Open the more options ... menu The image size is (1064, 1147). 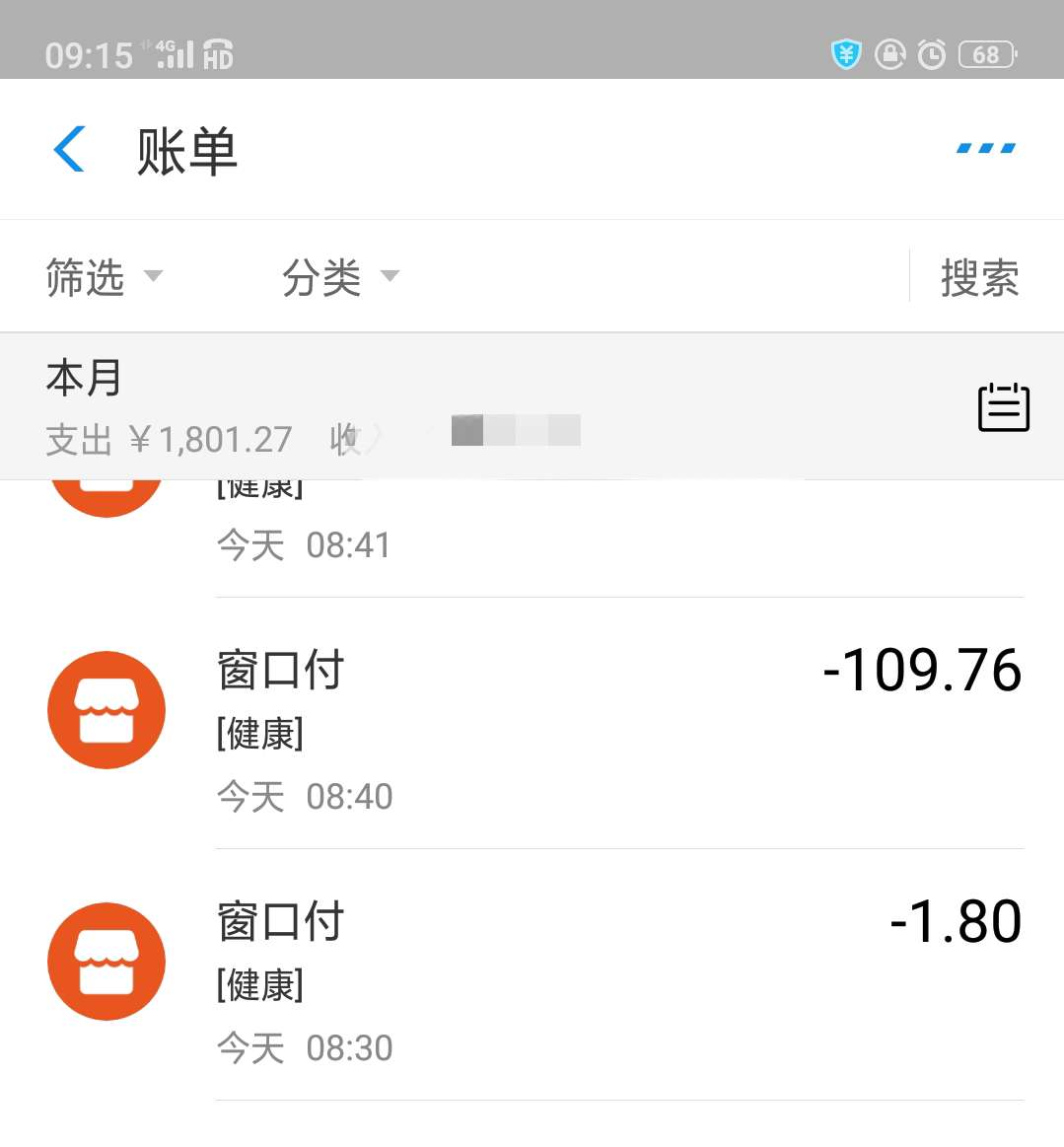pos(985,146)
